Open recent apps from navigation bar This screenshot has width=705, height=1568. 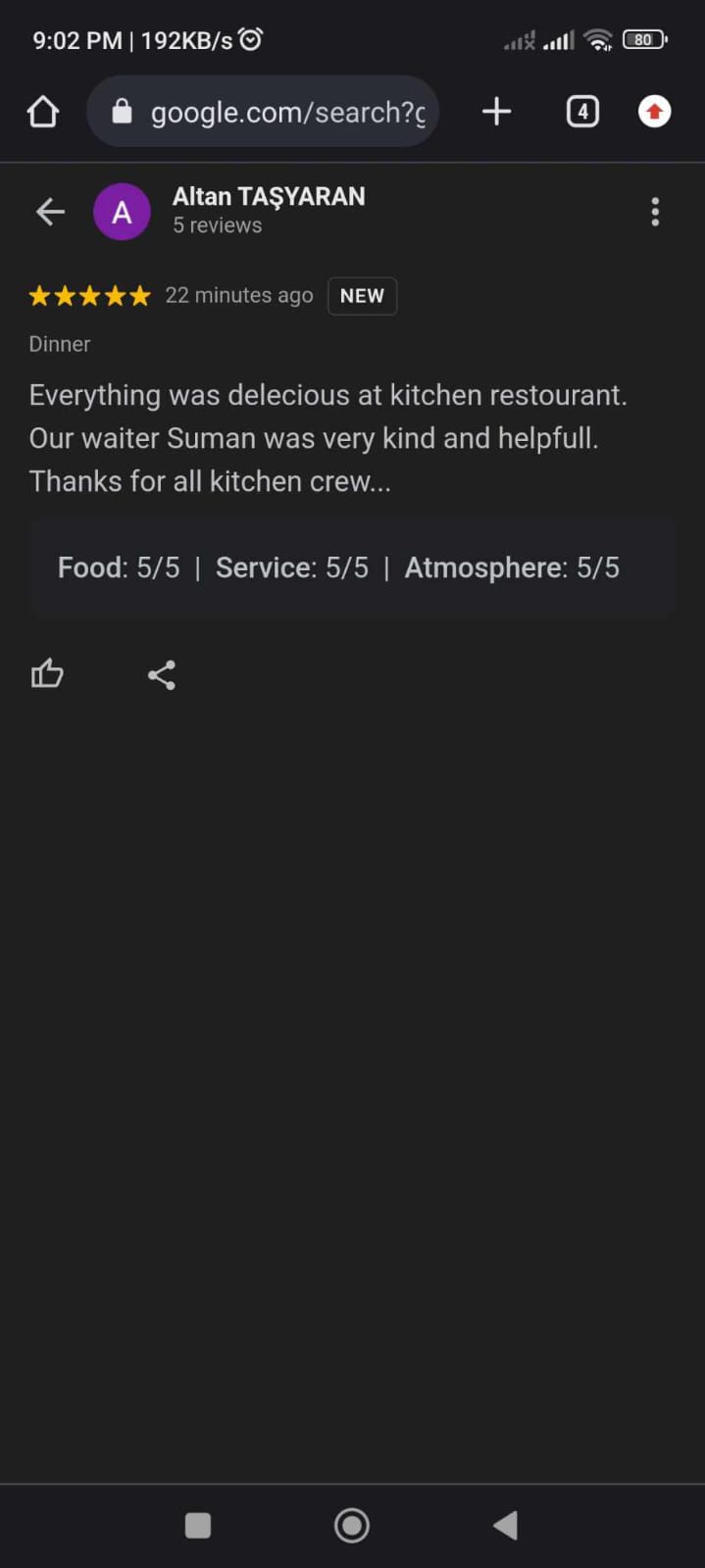point(198,1525)
